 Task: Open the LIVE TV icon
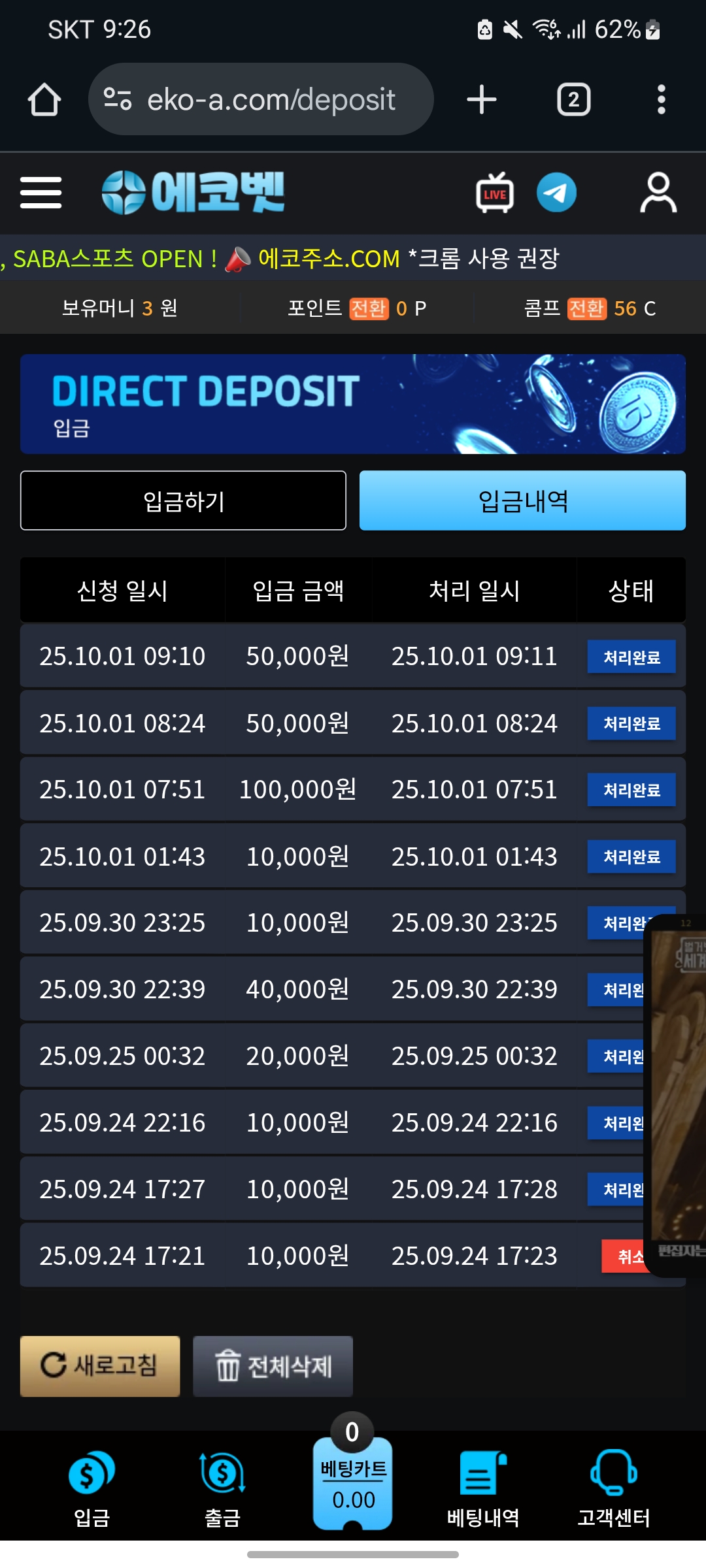(x=495, y=193)
